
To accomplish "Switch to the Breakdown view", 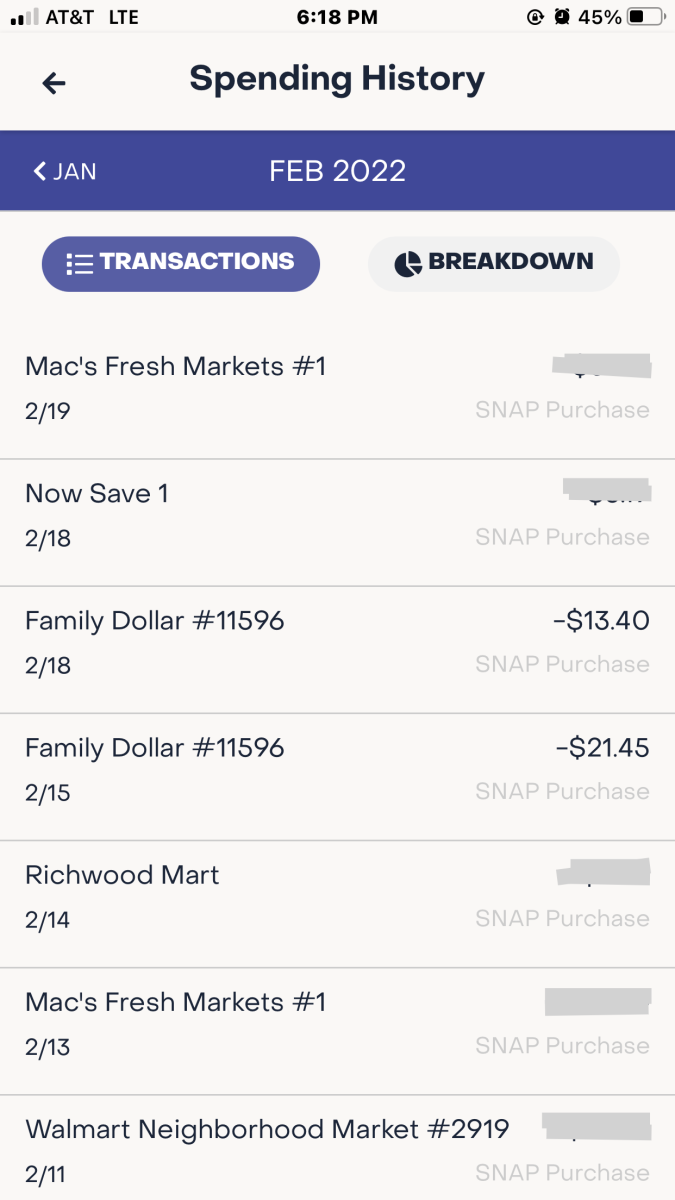I will (494, 263).
